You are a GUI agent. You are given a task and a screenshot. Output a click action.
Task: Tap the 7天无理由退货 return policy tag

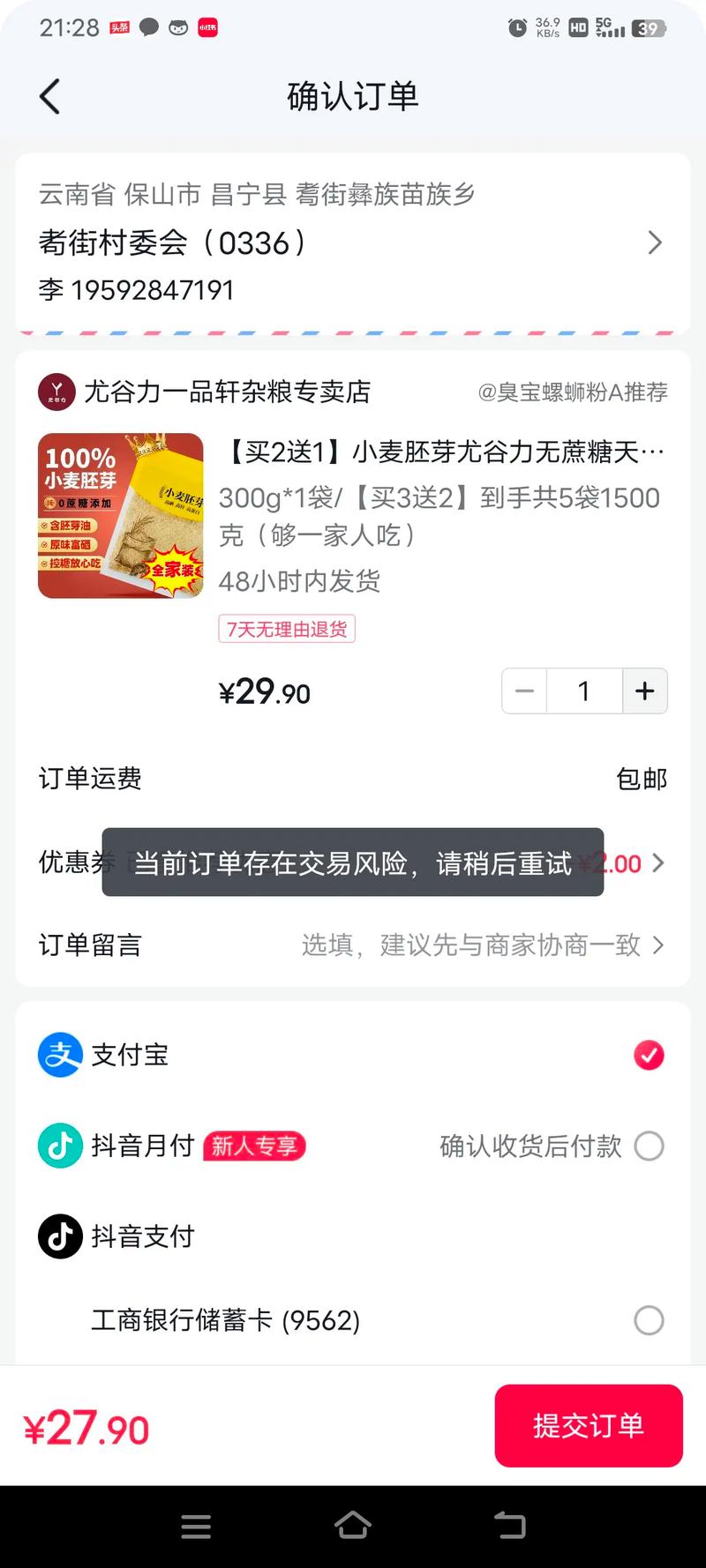tap(287, 629)
